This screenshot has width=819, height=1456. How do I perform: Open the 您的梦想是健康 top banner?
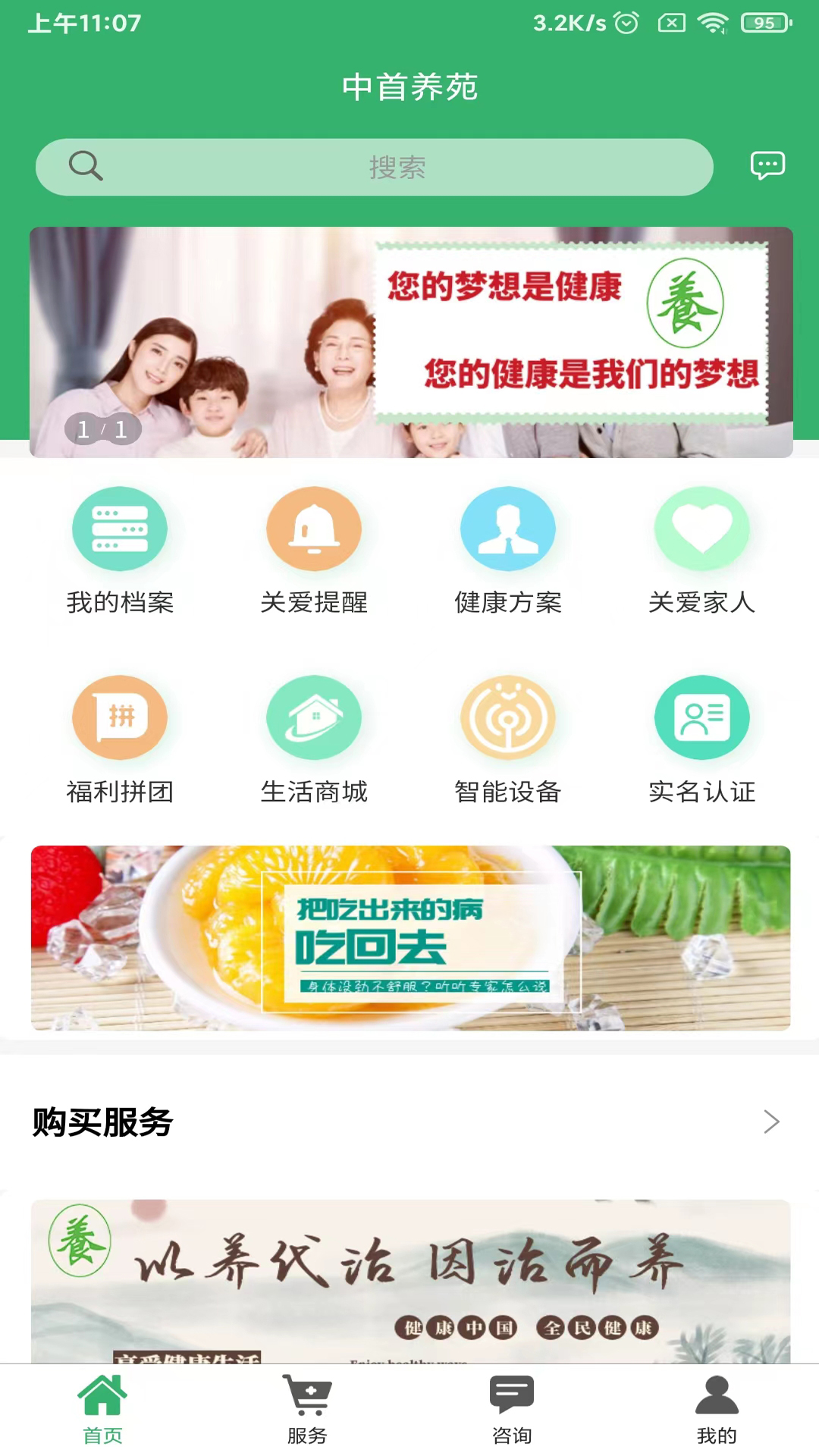pos(411,342)
